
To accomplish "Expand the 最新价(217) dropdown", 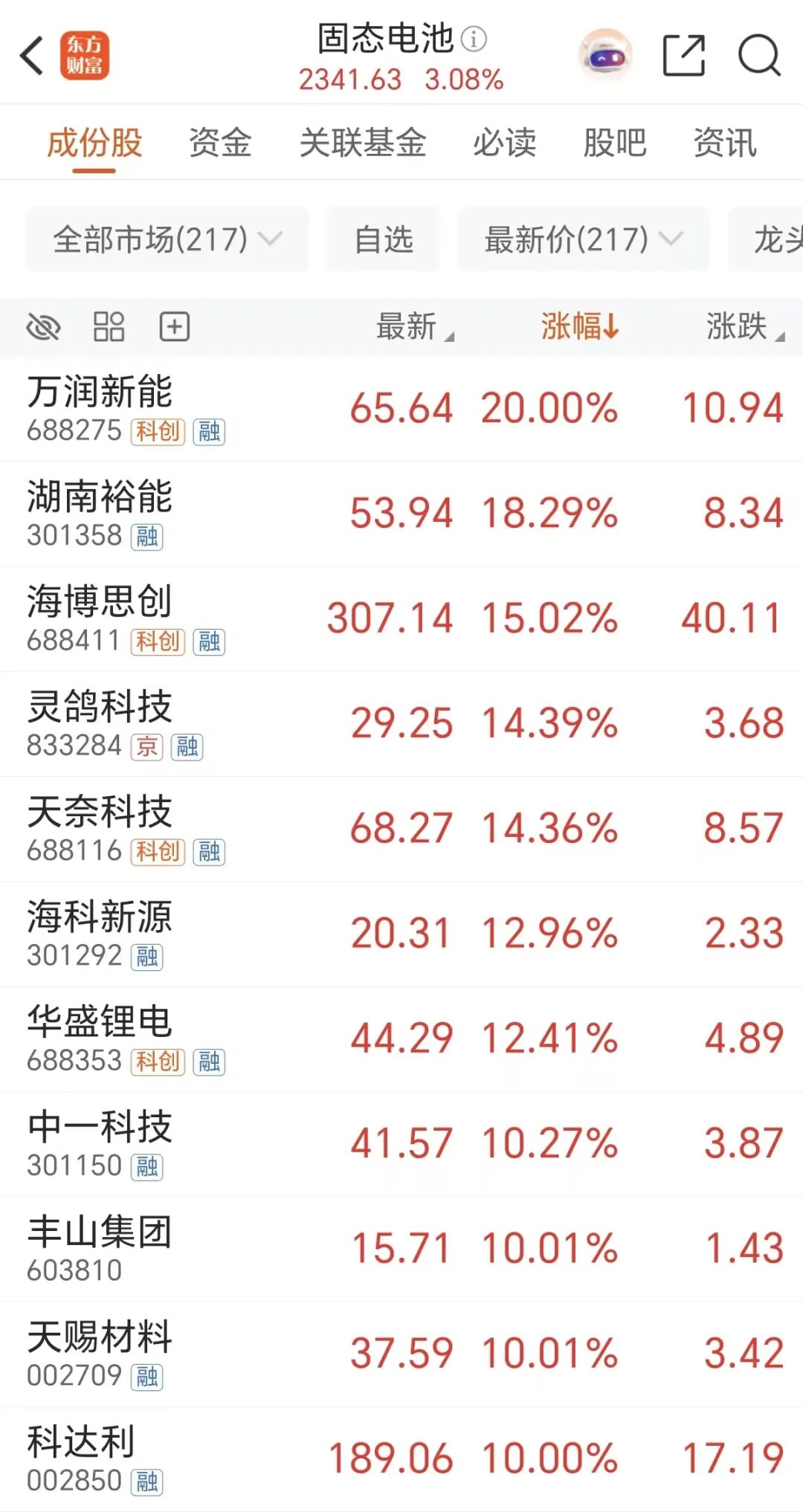I will 584,239.
